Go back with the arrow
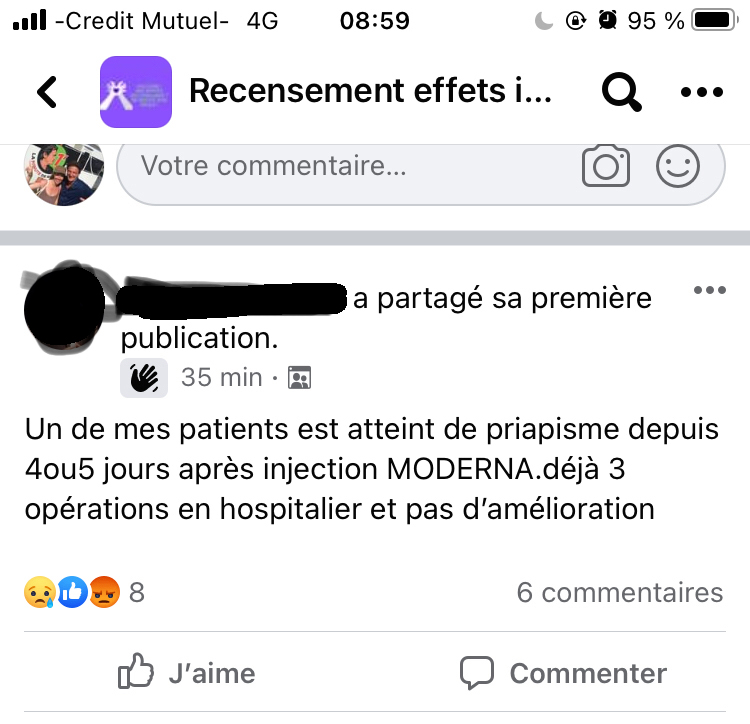Image resolution: width=750 pixels, height=724 pixels. point(47,92)
